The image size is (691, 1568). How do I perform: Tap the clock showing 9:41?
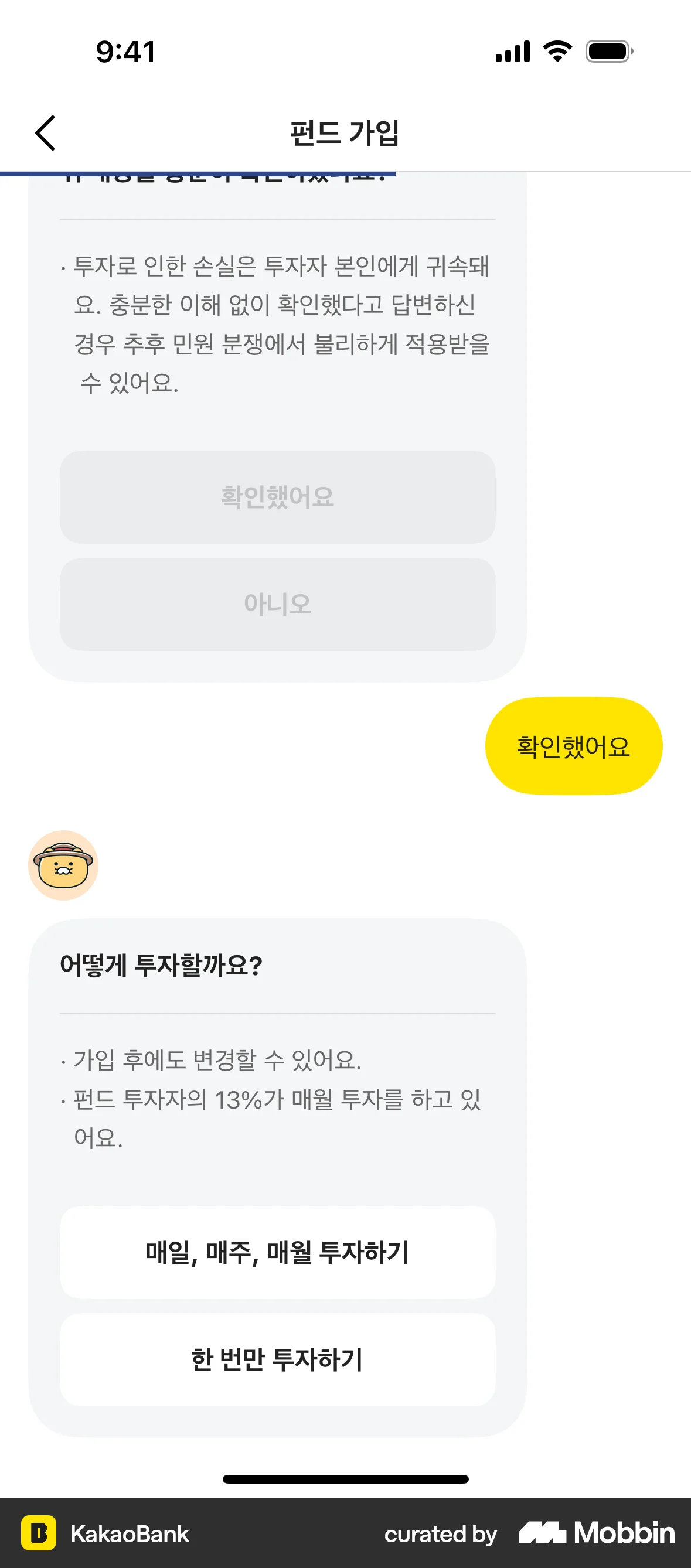(124, 52)
